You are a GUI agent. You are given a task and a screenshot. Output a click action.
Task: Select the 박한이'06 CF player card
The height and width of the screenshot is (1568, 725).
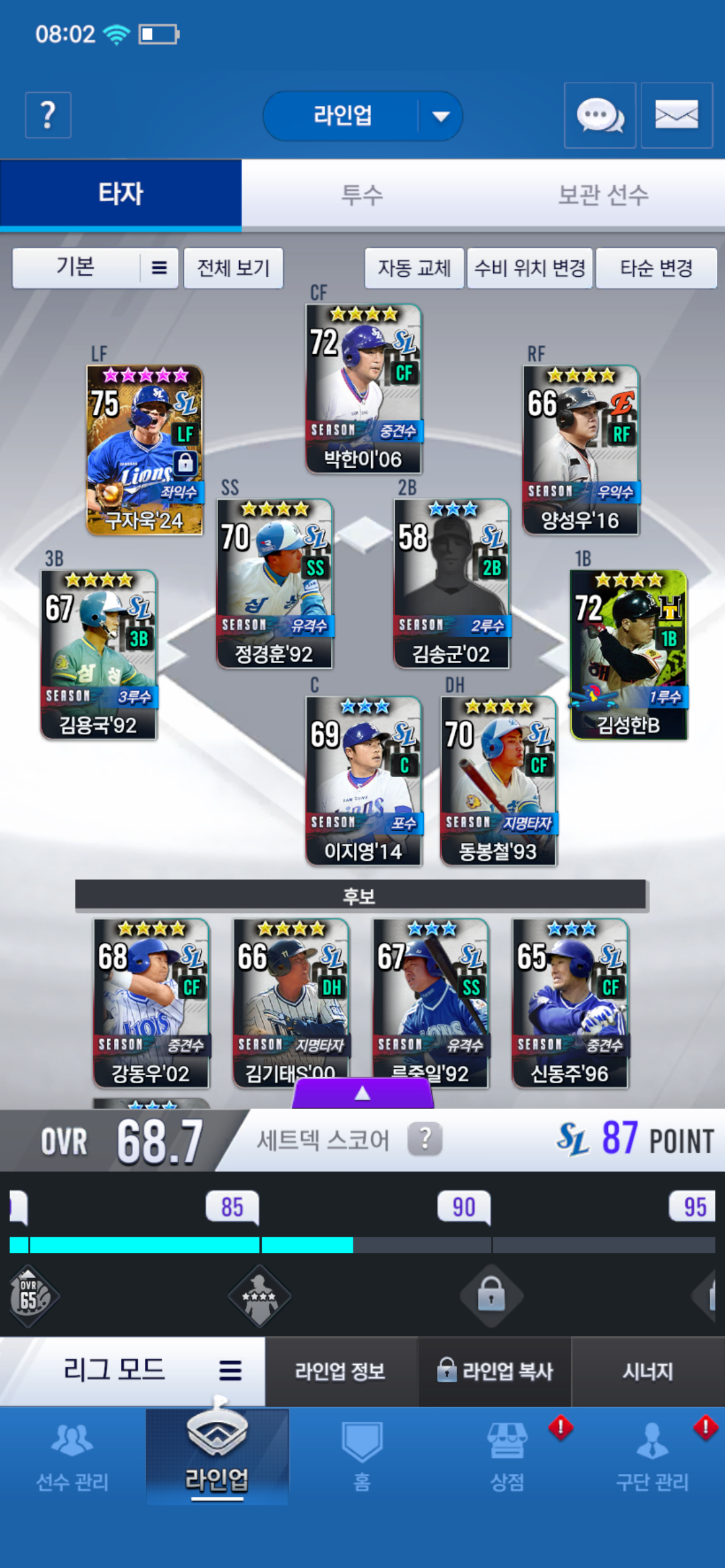(363, 389)
